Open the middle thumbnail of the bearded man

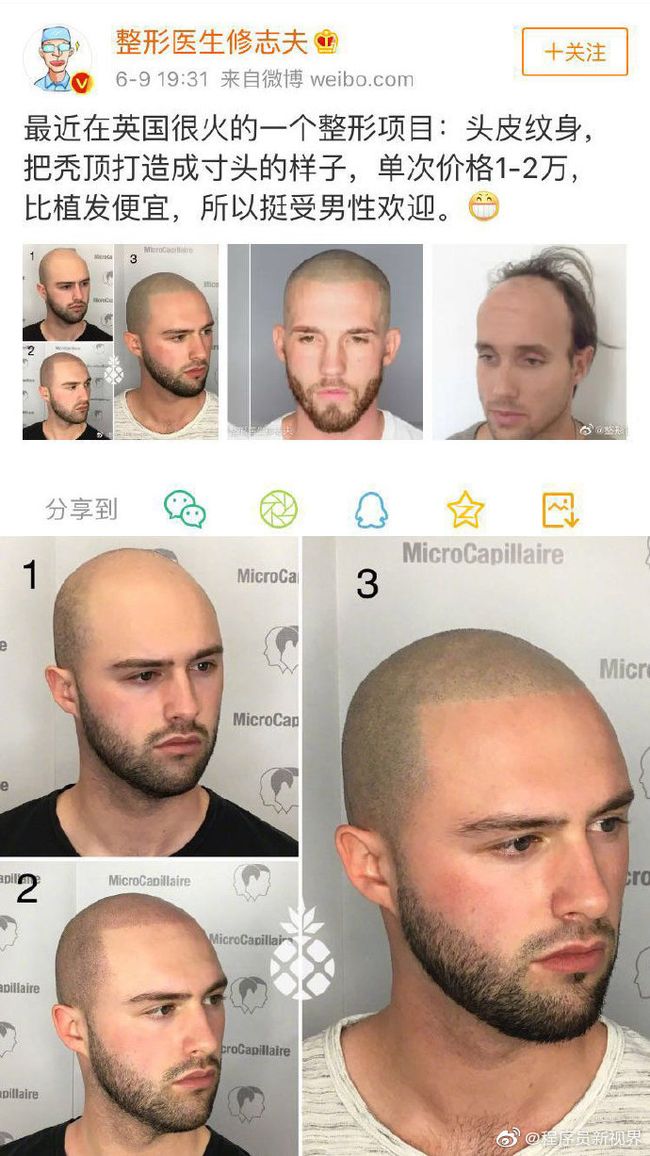tap(325, 342)
